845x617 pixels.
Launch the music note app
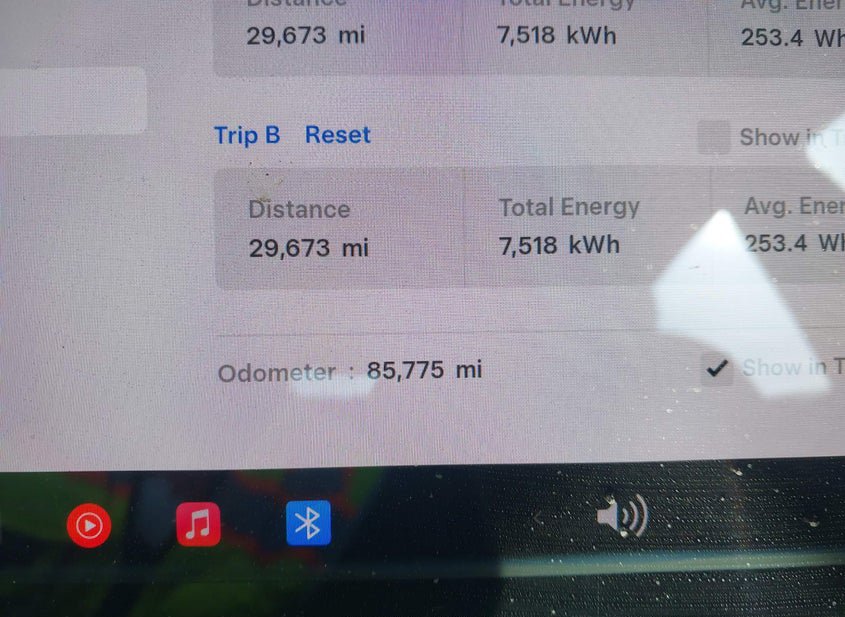[x=198, y=523]
